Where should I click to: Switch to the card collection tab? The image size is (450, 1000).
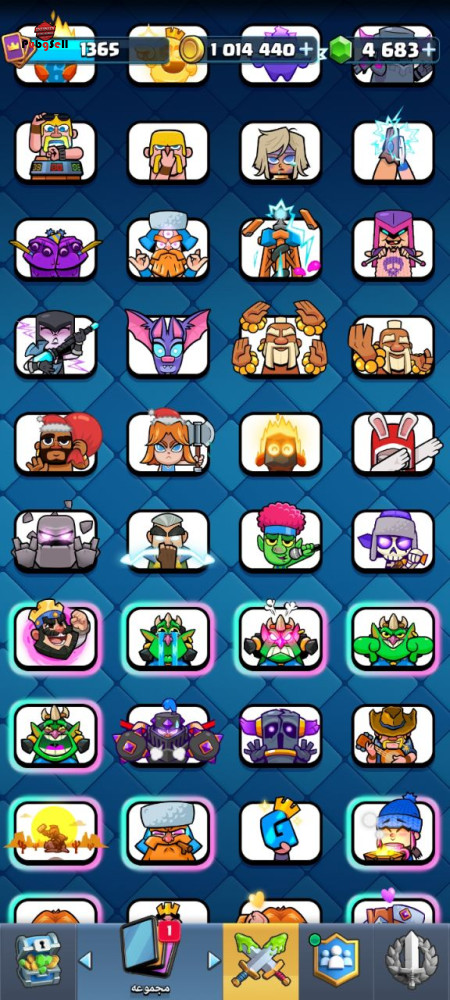149,955
